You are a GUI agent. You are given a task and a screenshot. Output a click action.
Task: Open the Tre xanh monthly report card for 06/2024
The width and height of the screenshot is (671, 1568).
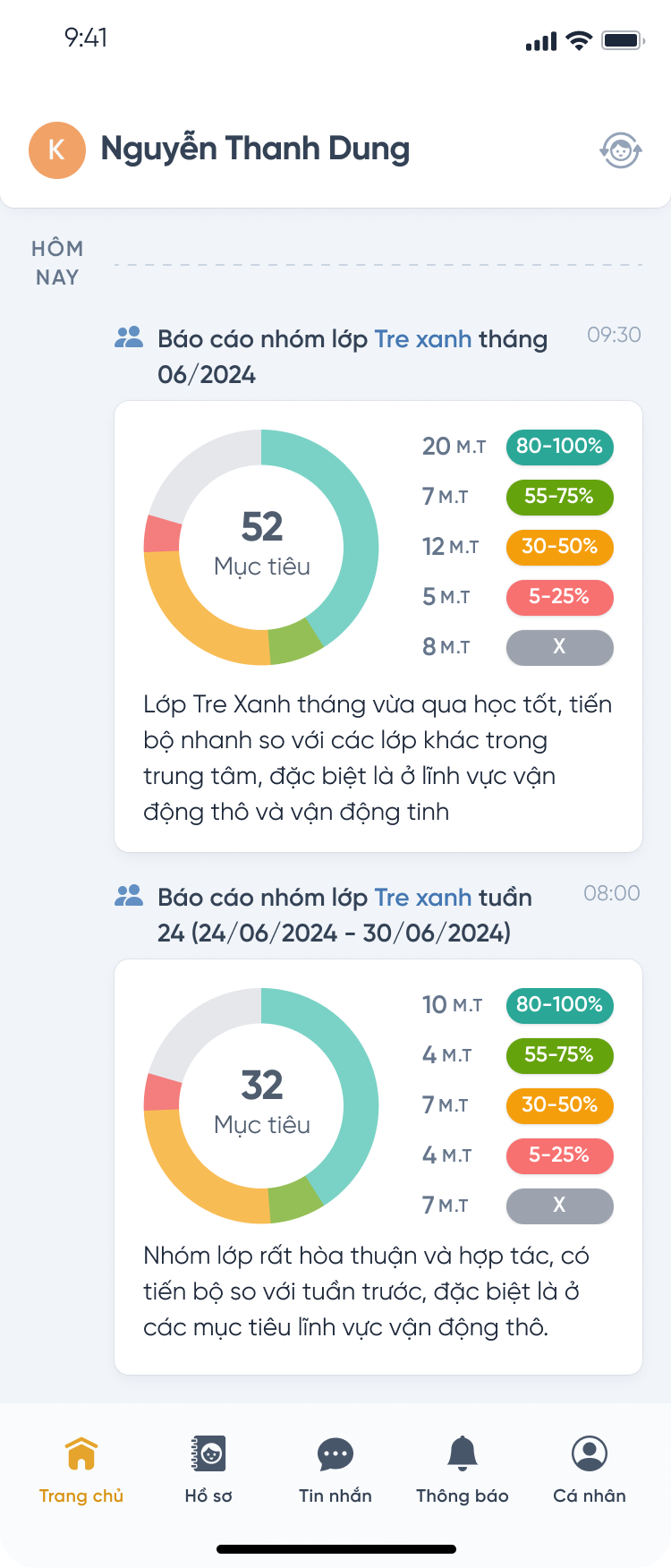click(x=378, y=626)
